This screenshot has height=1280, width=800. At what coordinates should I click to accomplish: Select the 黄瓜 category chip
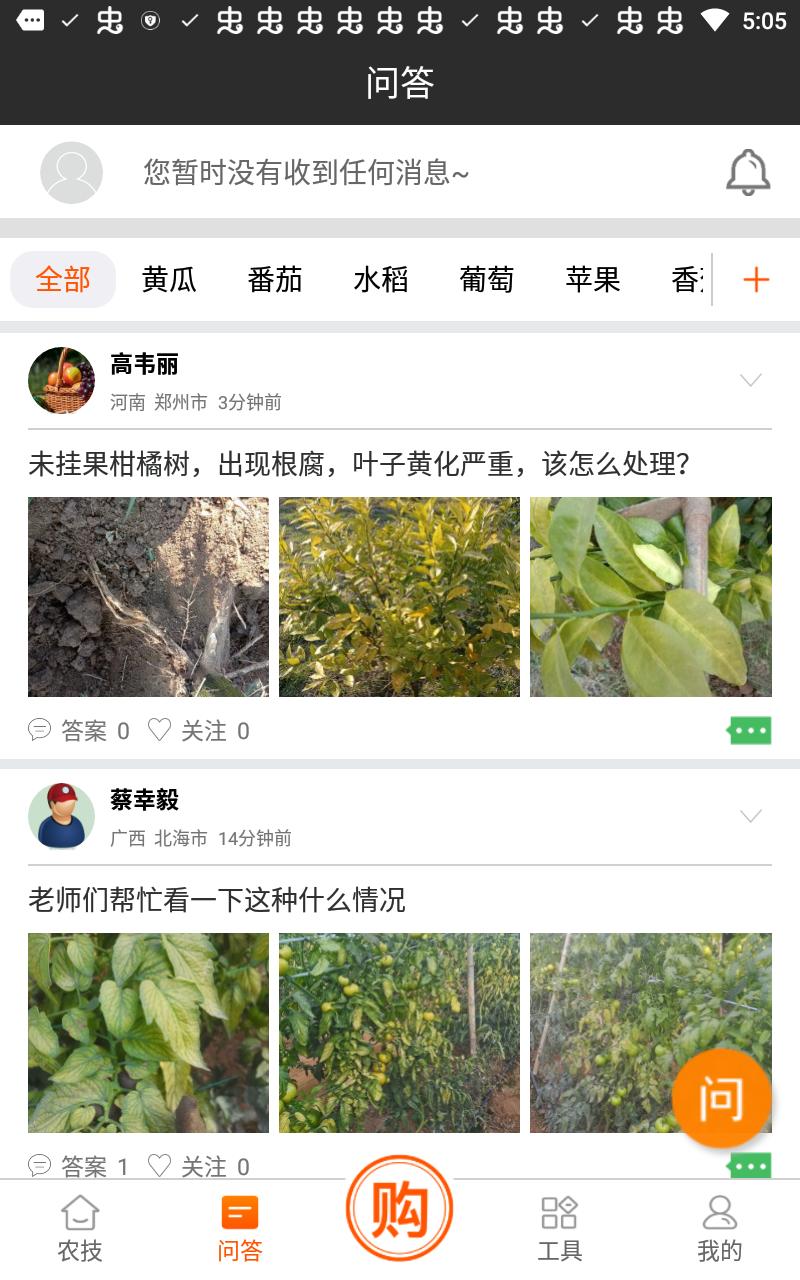pos(169,280)
